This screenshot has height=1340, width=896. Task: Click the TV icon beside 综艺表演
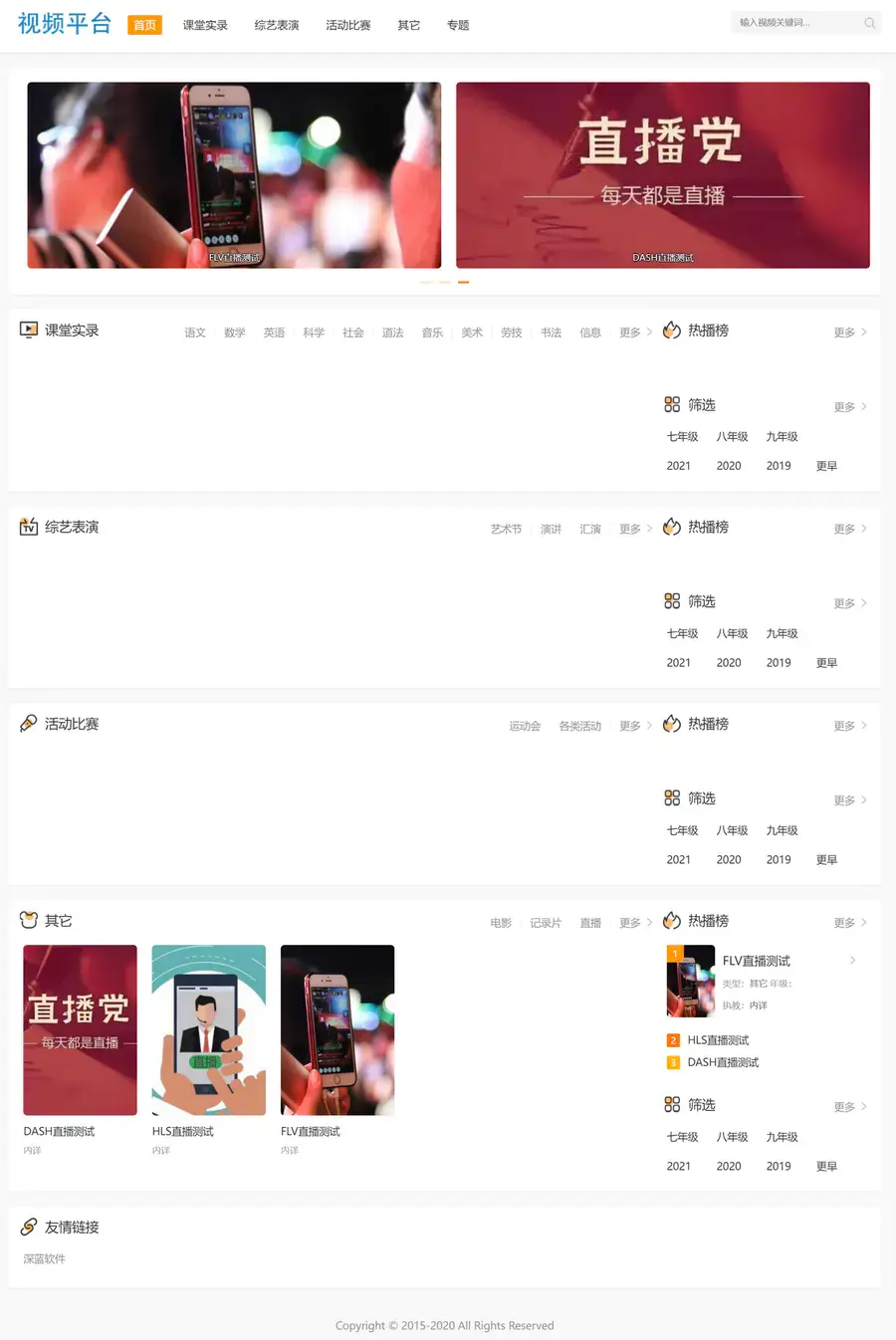(28, 527)
